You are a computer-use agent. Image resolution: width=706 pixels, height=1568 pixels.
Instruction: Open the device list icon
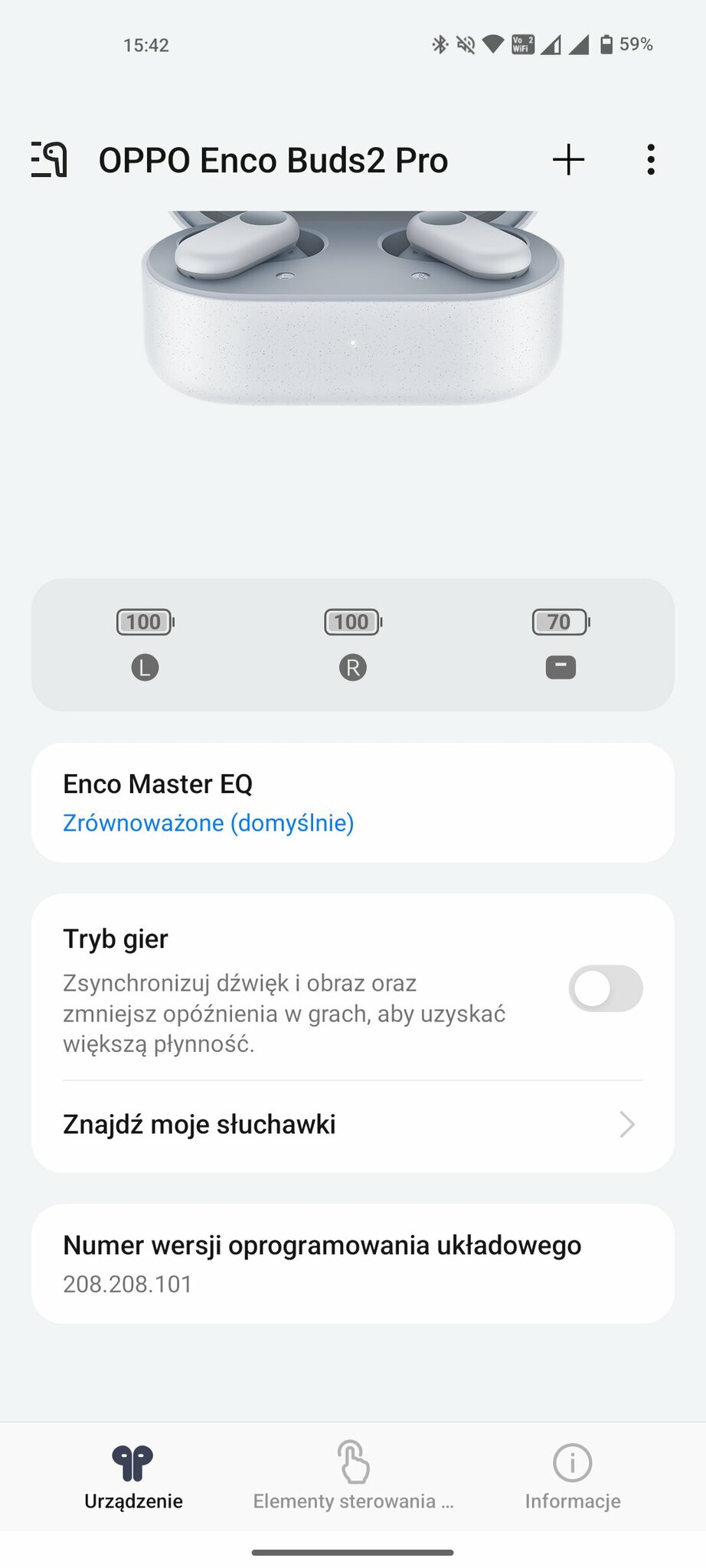[49, 160]
